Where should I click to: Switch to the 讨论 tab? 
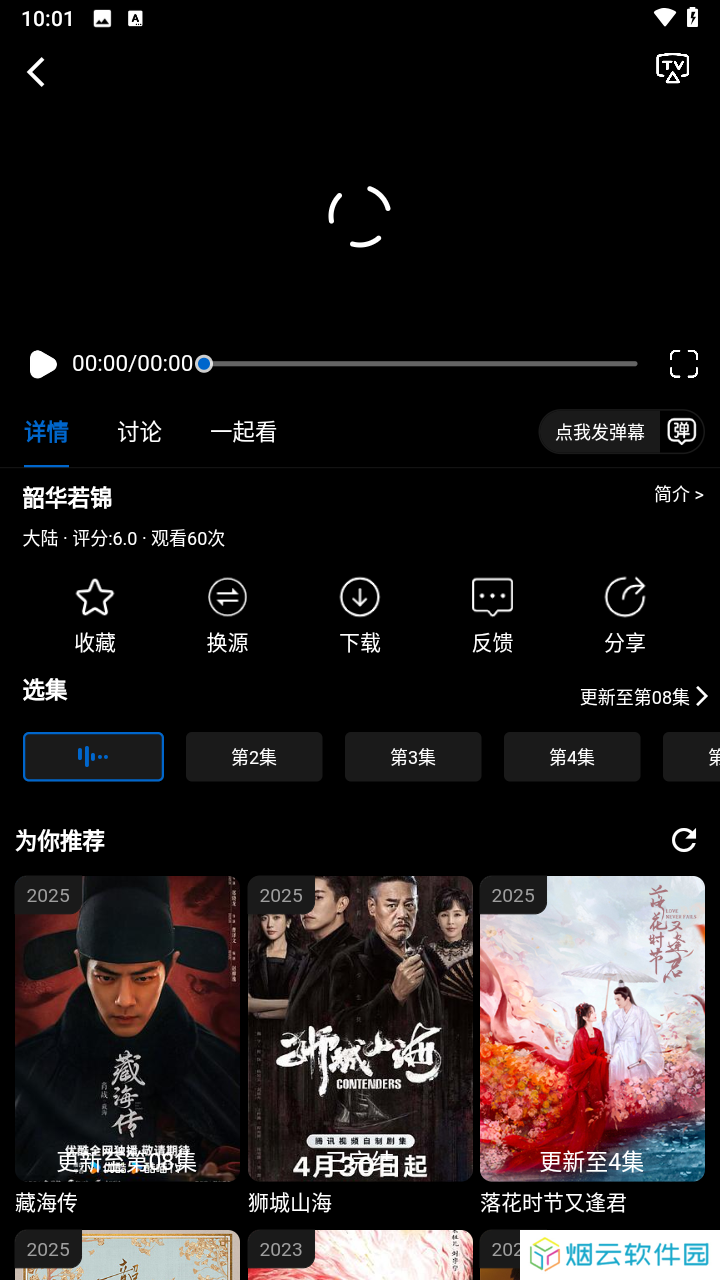point(139,432)
